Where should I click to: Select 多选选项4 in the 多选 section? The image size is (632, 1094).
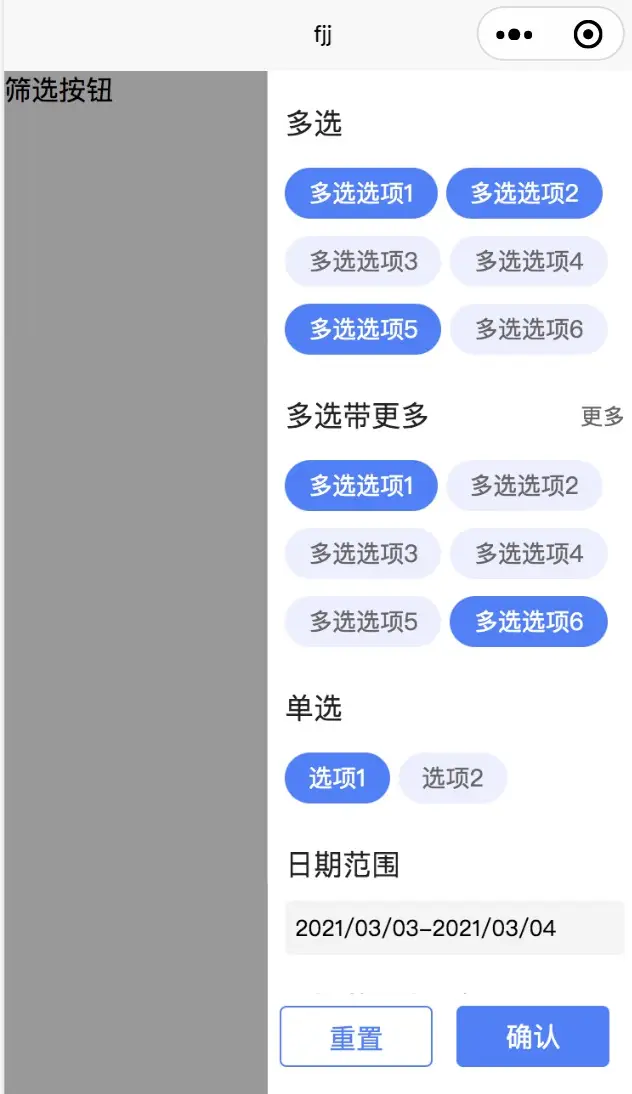tap(528, 262)
